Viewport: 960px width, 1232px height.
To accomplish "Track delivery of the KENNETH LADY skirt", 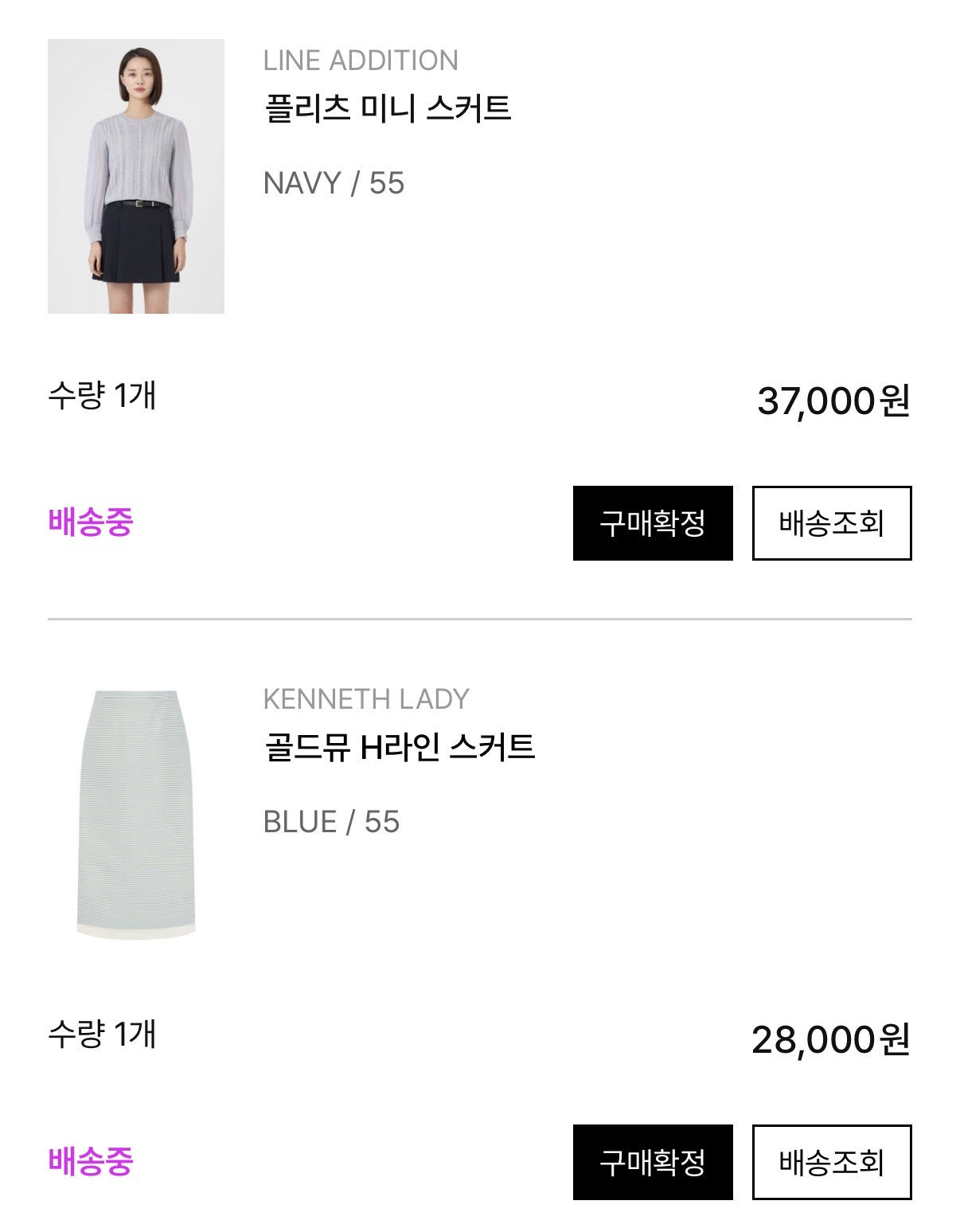I will pyautogui.click(x=831, y=1162).
